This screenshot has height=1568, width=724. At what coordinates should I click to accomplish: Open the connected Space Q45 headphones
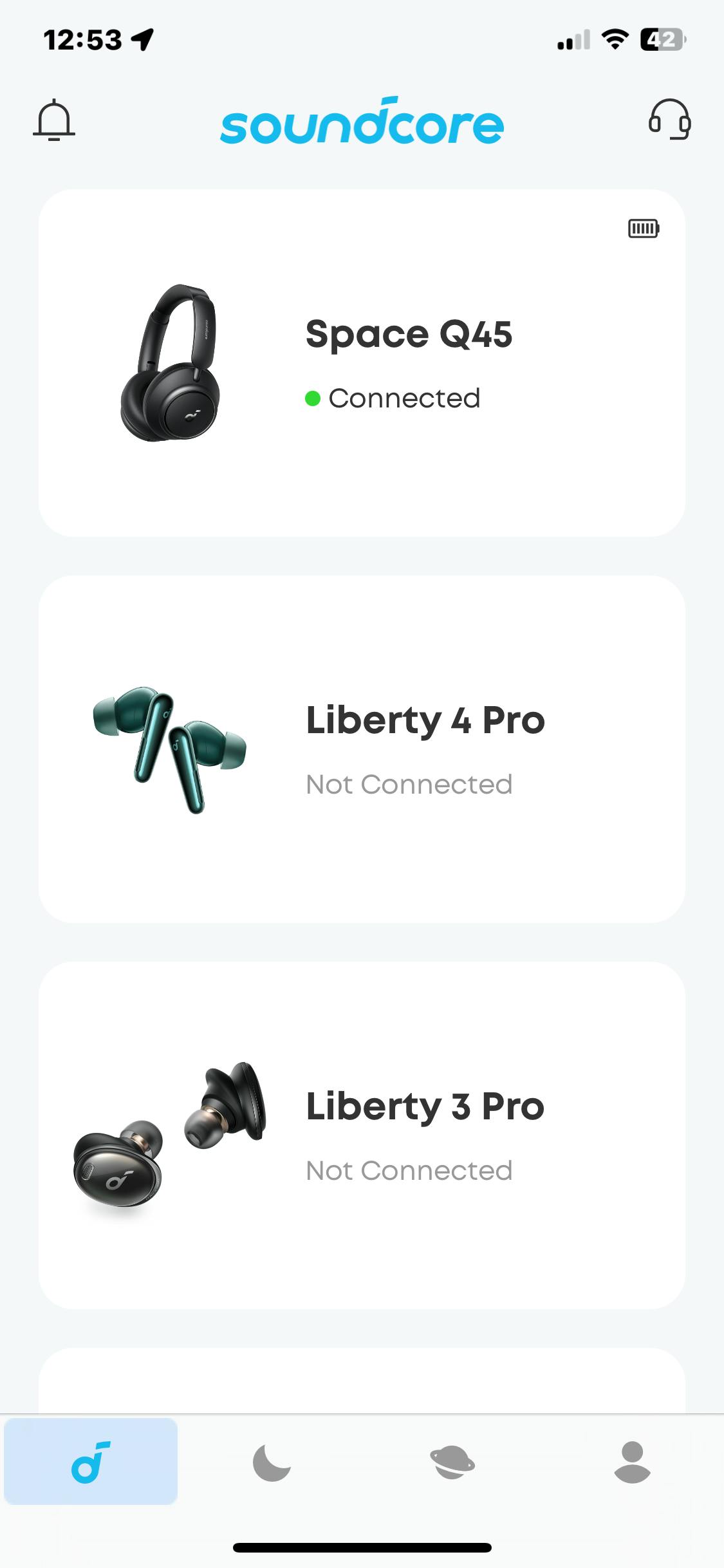(362, 363)
